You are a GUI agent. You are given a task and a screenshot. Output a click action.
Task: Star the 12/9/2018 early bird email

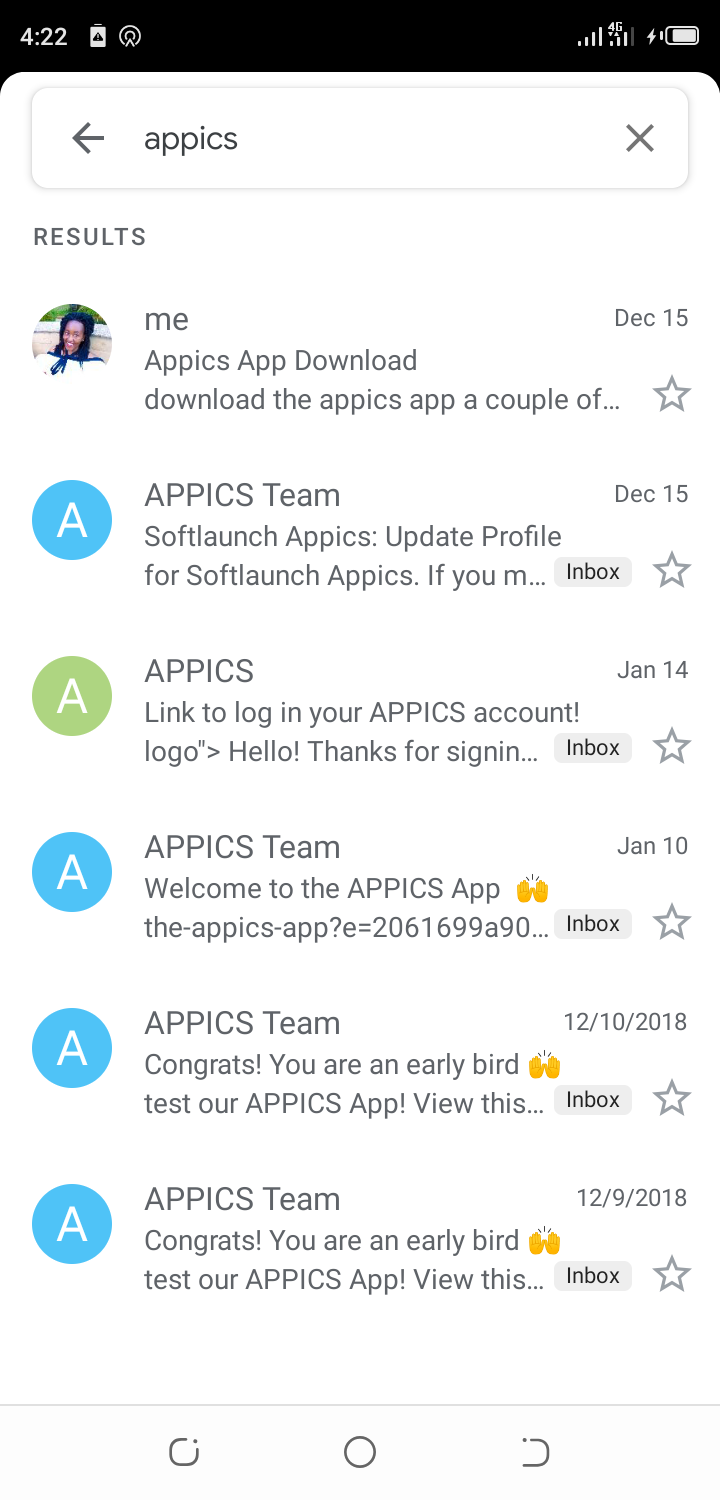click(x=672, y=1275)
